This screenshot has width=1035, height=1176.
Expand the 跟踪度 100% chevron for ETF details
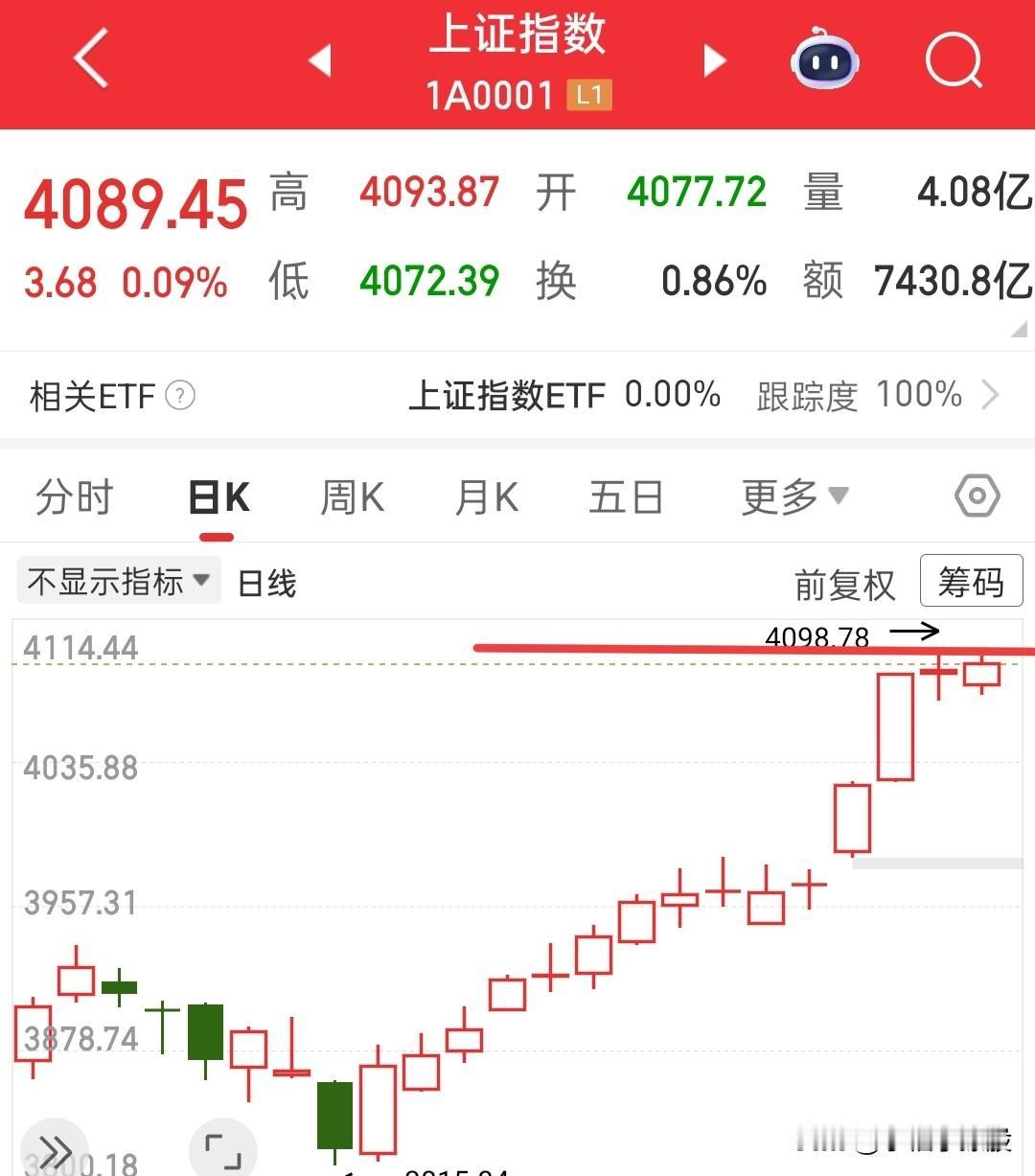point(994,395)
